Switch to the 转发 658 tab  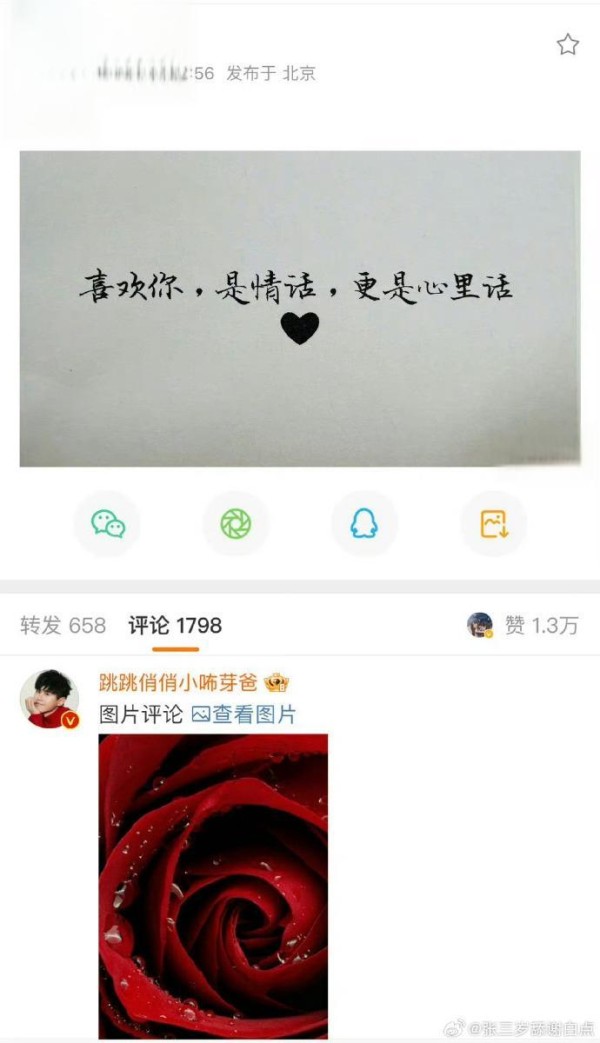coord(63,626)
